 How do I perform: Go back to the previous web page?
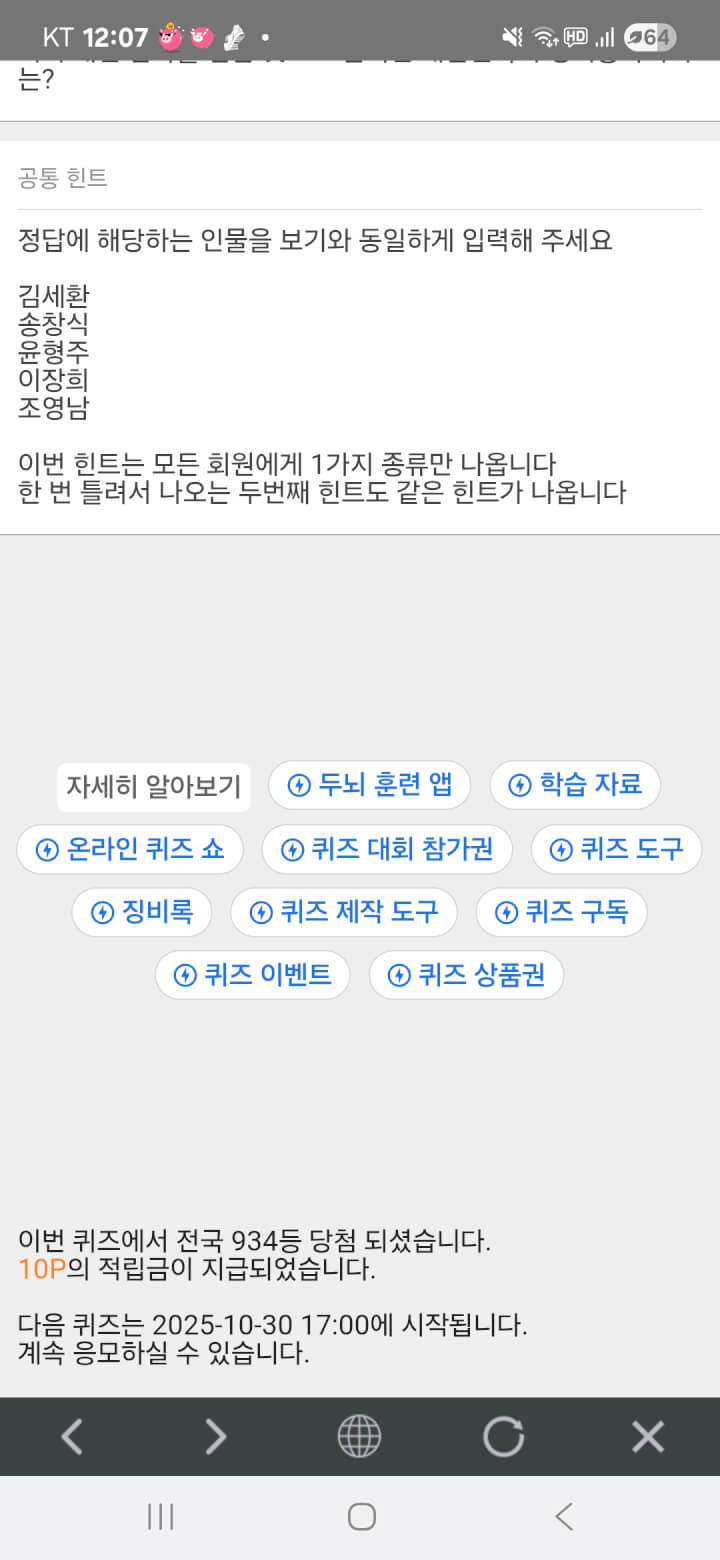click(72, 1437)
